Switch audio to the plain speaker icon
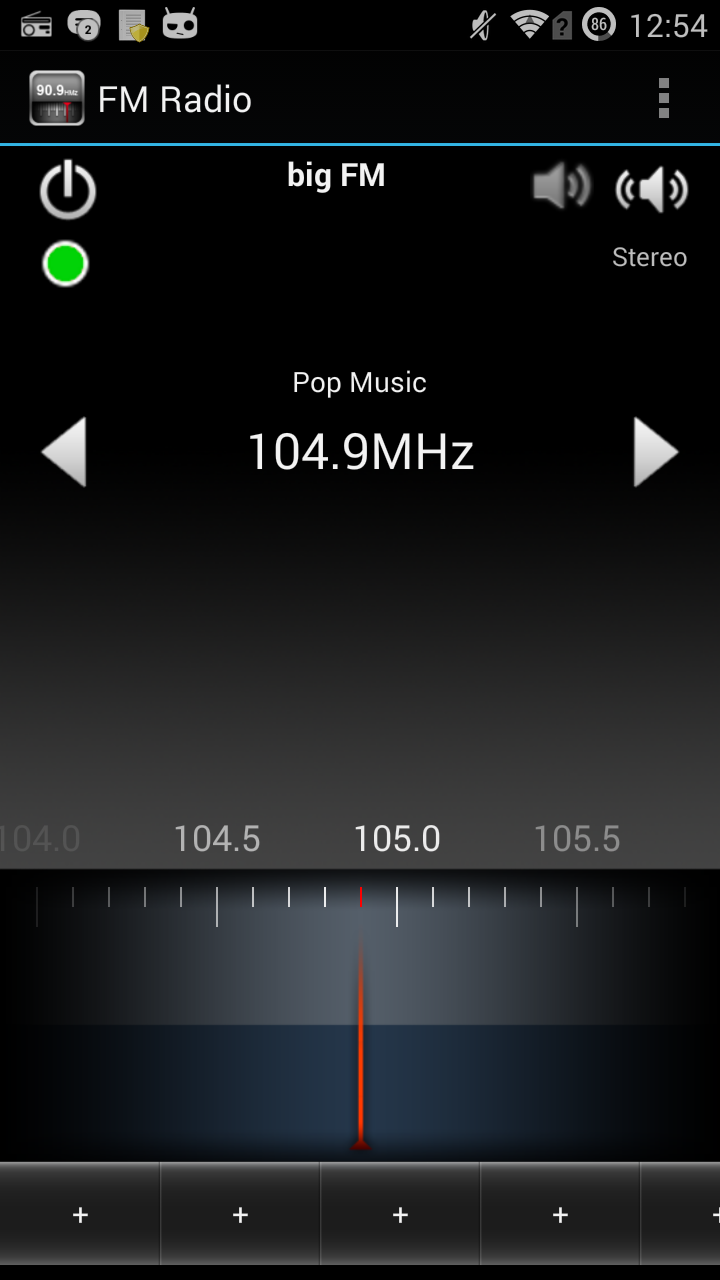Viewport: 720px width, 1280px height. click(561, 187)
